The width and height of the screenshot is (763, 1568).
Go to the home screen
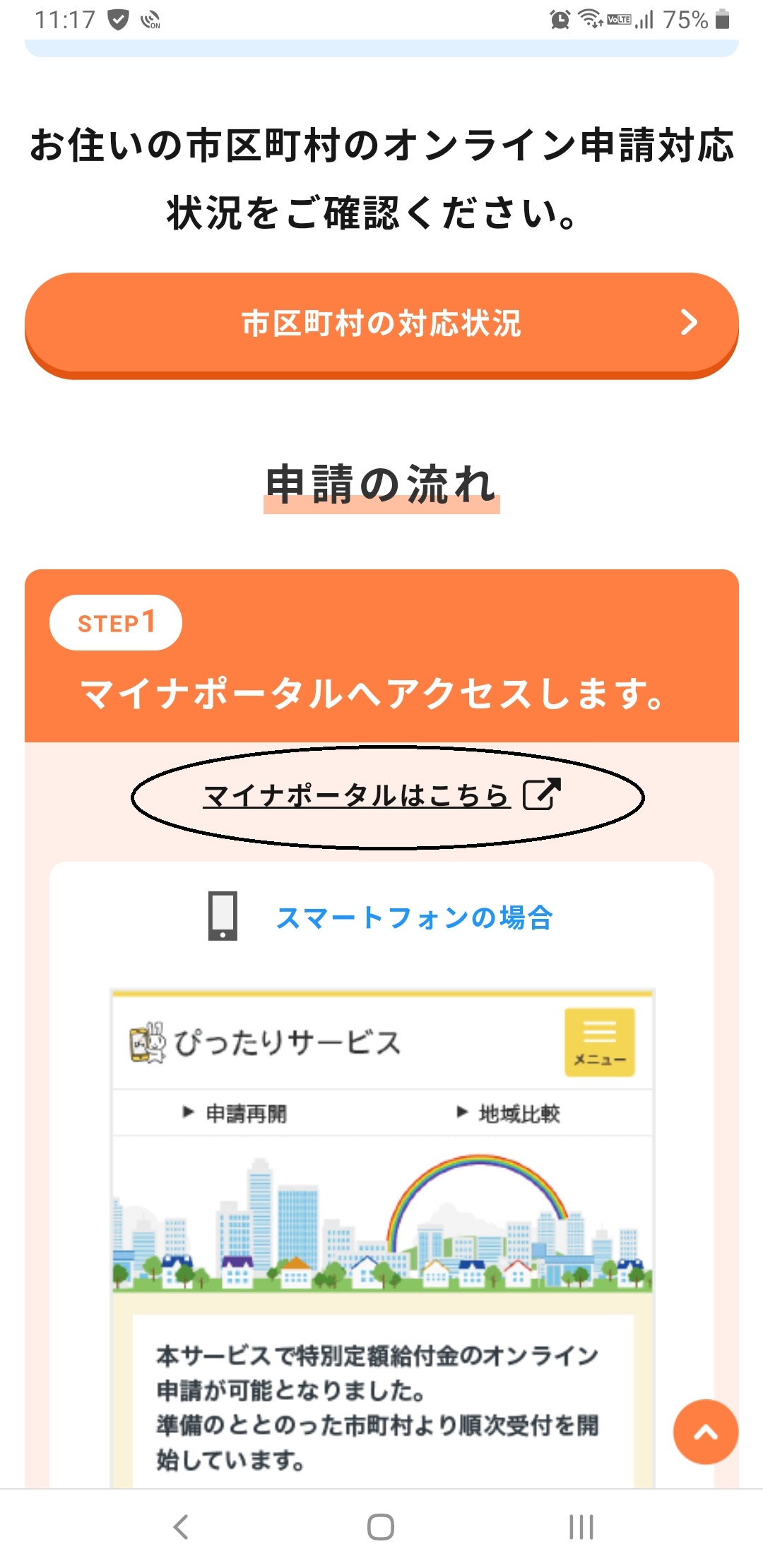coord(381,1526)
